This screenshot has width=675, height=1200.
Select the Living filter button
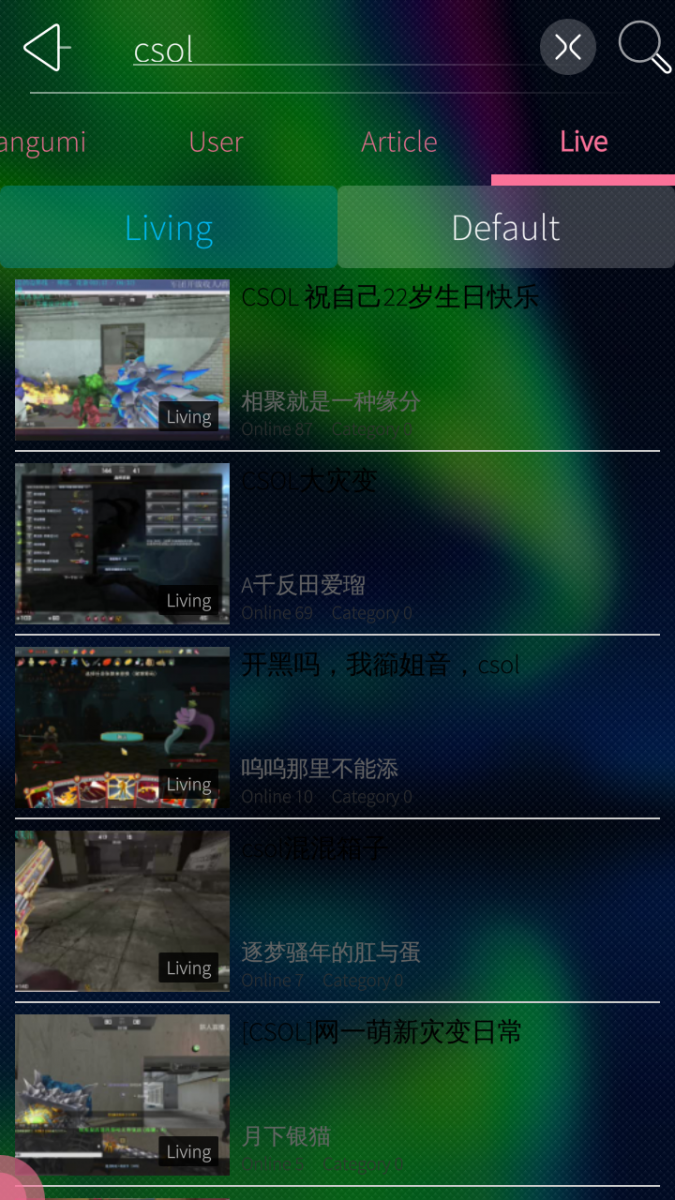[x=169, y=228]
